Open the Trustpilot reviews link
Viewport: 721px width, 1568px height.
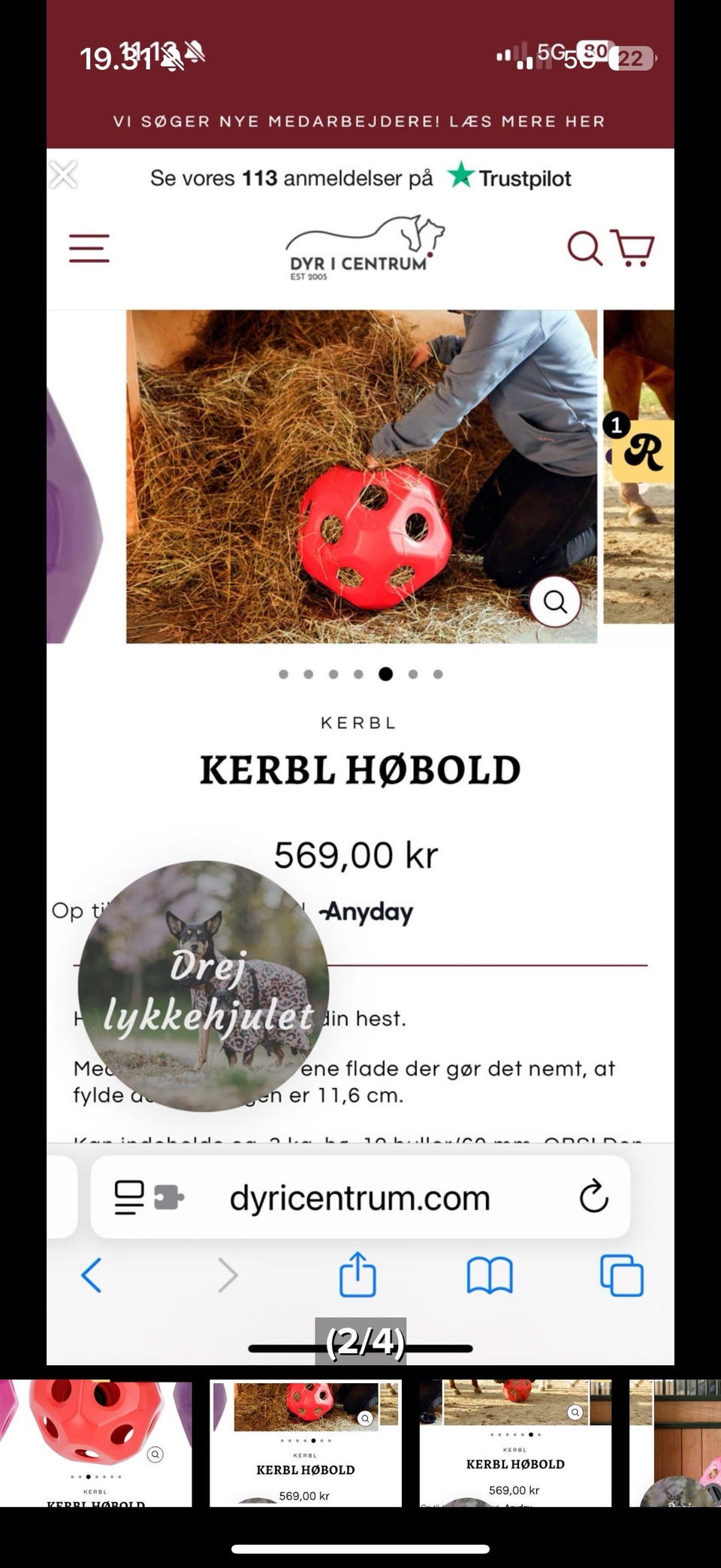(511, 176)
